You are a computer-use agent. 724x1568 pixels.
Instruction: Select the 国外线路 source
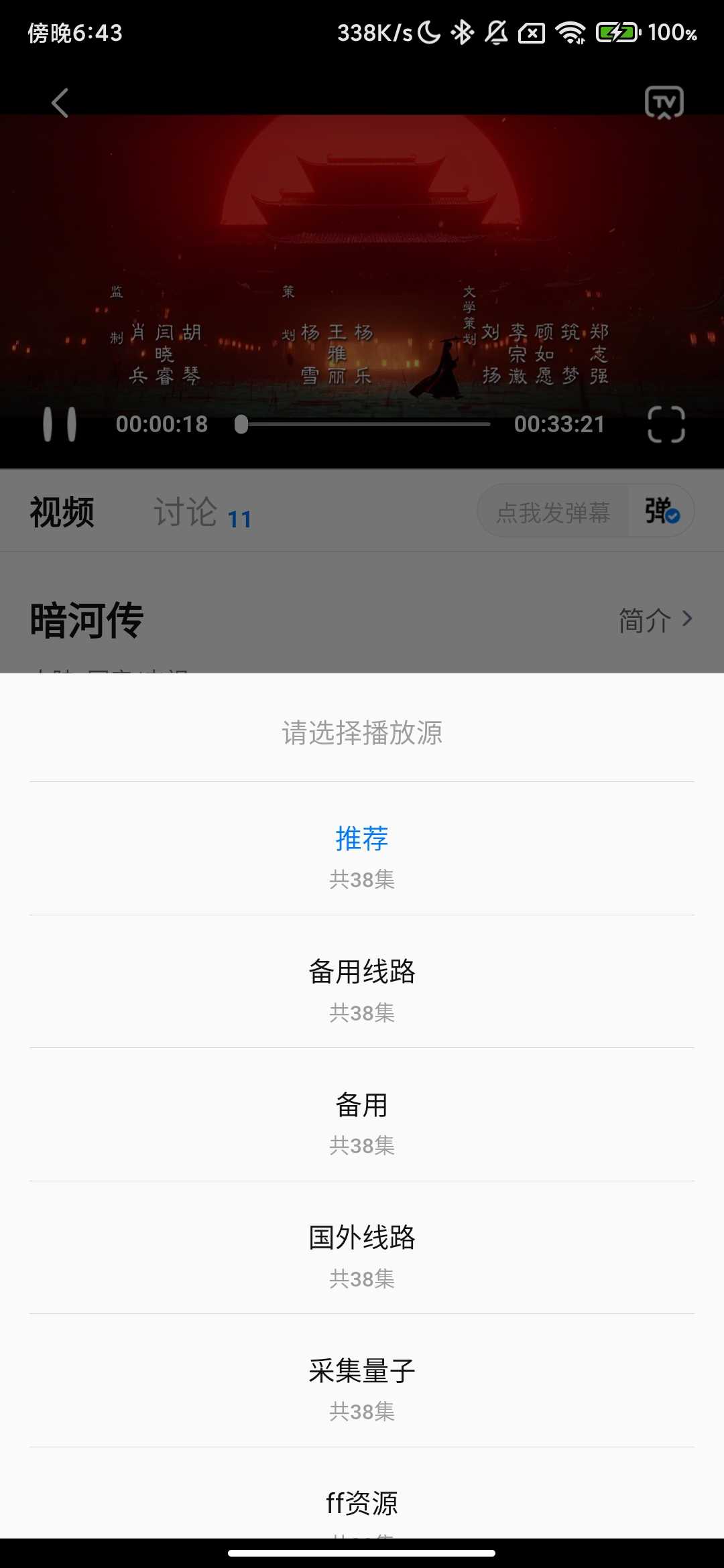click(x=362, y=1248)
